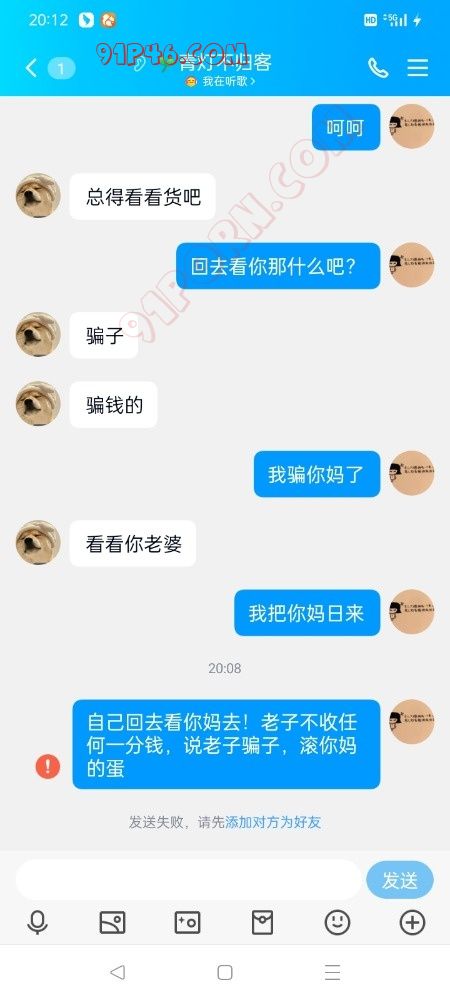Record a voice message with the microphone
The width and height of the screenshot is (450, 1000).
click(38, 922)
